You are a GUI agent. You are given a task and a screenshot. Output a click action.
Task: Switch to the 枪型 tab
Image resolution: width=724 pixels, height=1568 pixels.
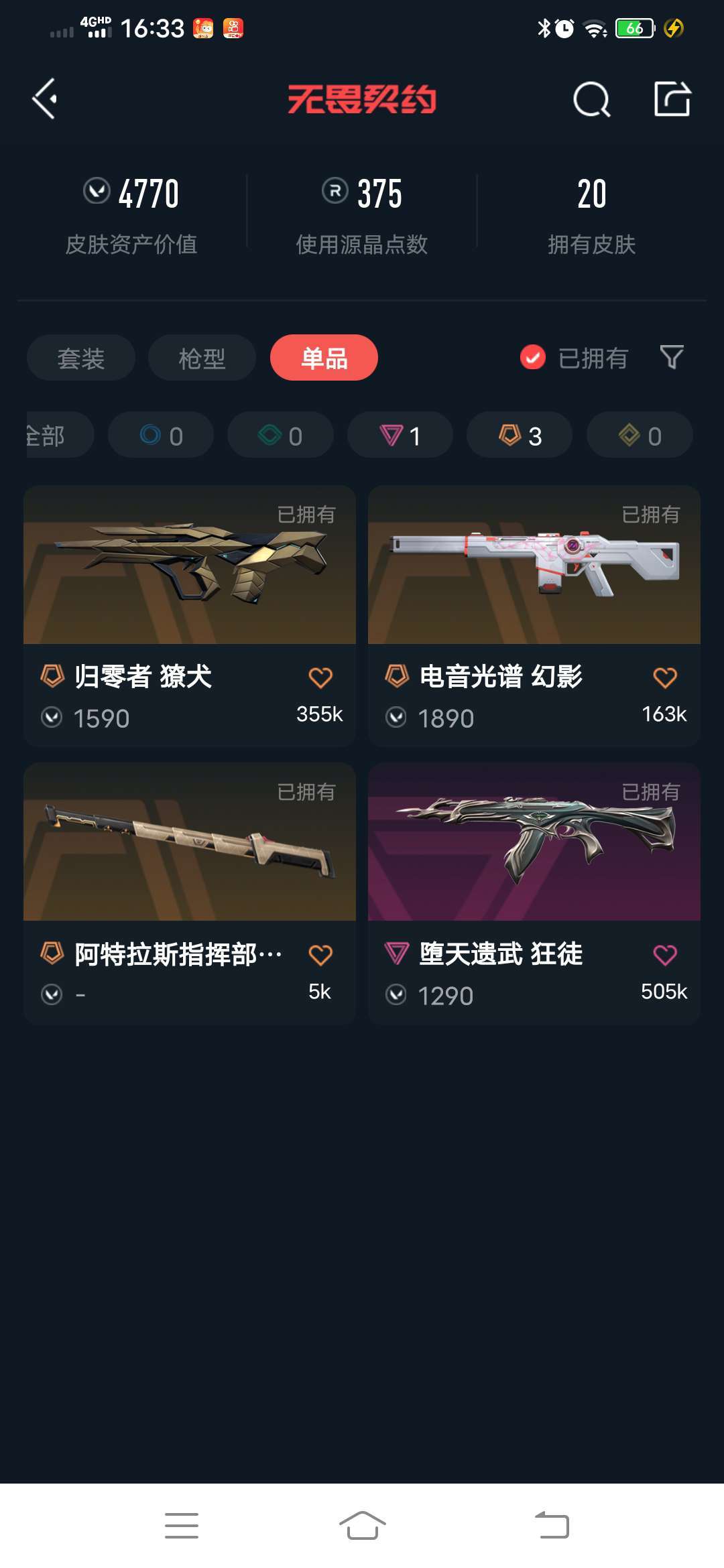(x=202, y=358)
